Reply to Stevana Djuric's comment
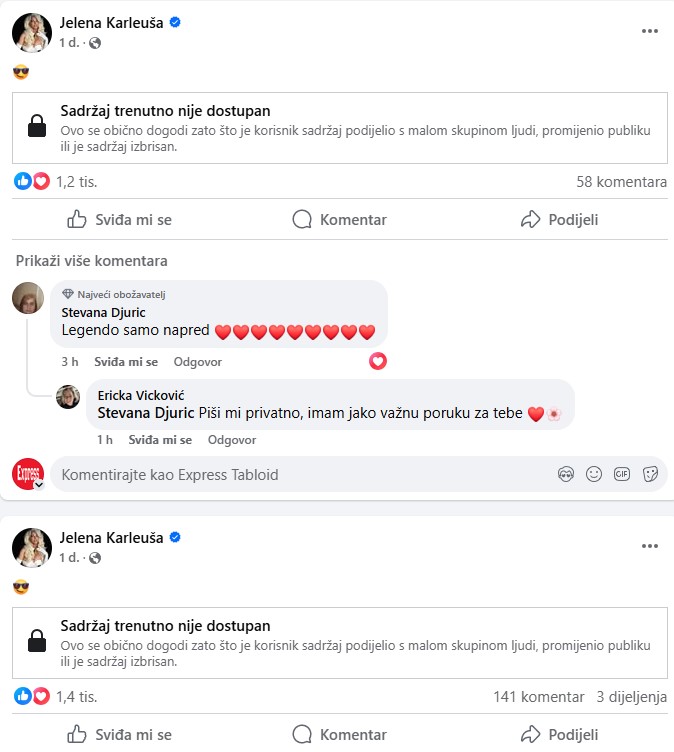 [197, 361]
